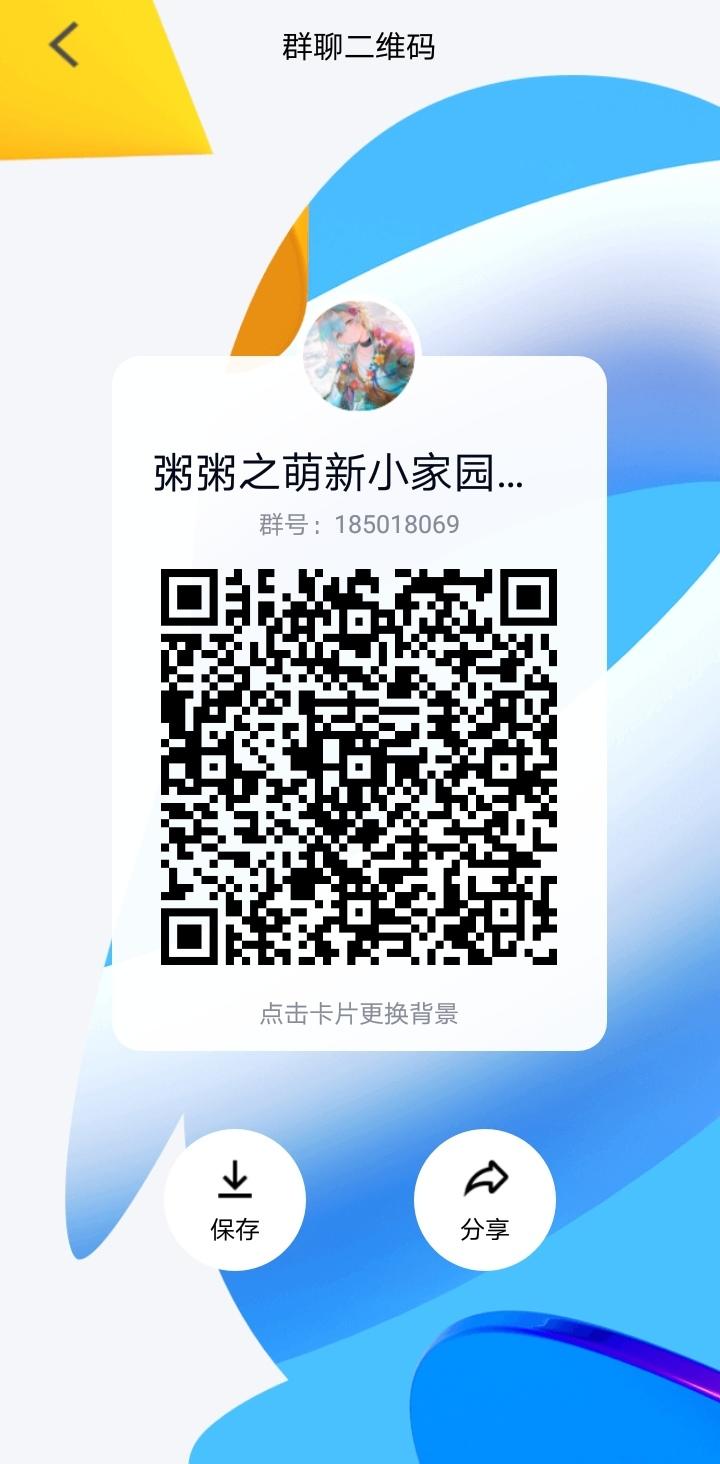Image resolution: width=720 pixels, height=1464 pixels.
Task: Click the white QR card area
Action: point(360,700)
